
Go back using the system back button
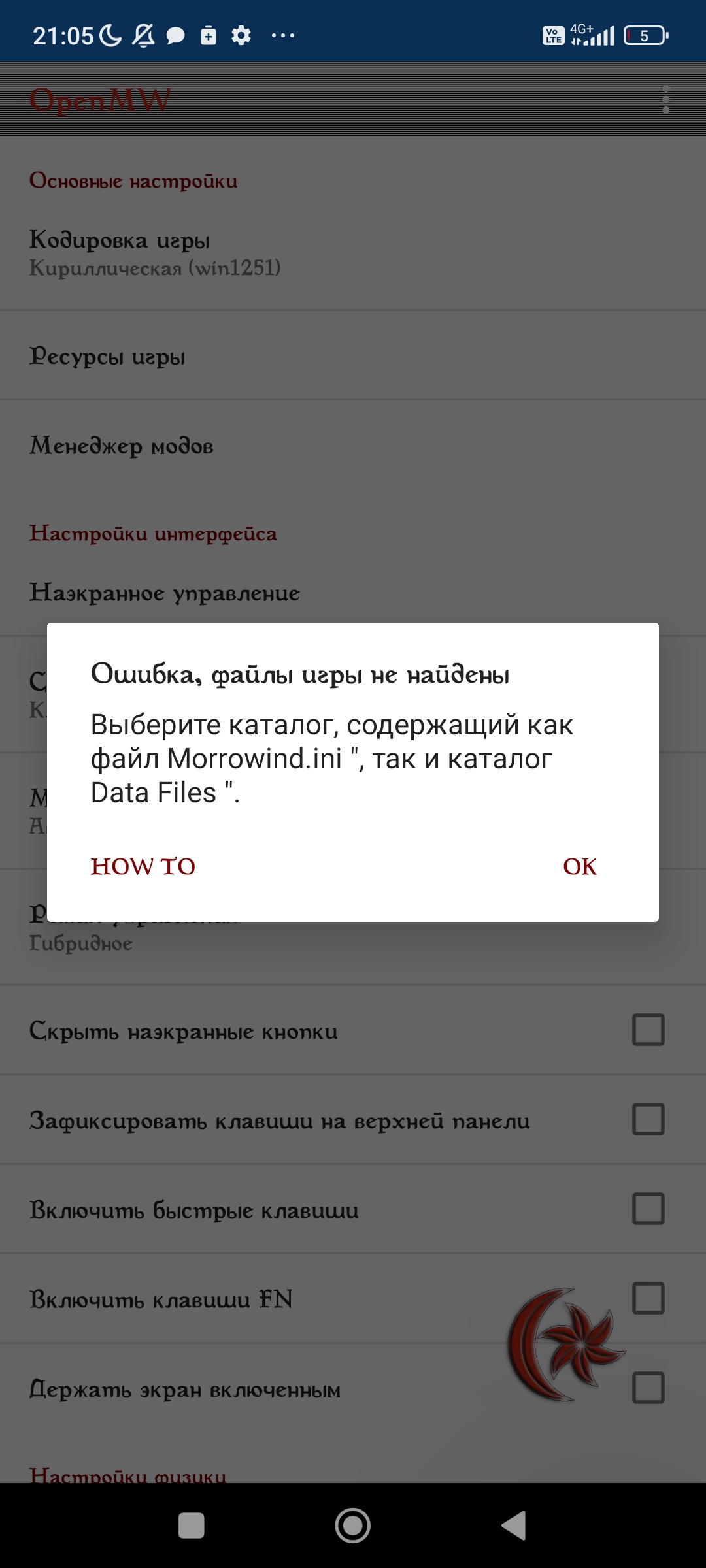(514, 1526)
